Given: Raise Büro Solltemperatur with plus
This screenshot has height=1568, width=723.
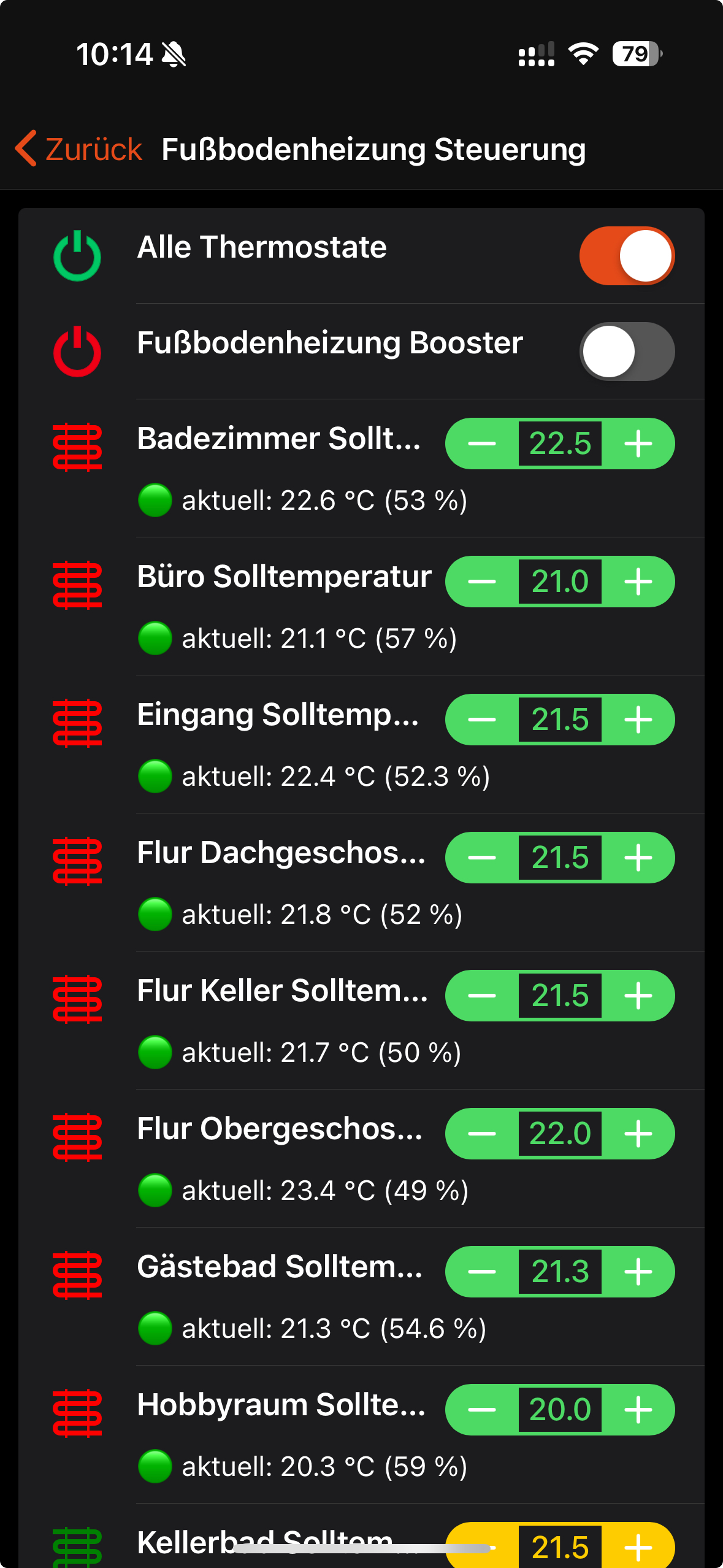Looking at the screenshot, I should [x=638, y=582].
